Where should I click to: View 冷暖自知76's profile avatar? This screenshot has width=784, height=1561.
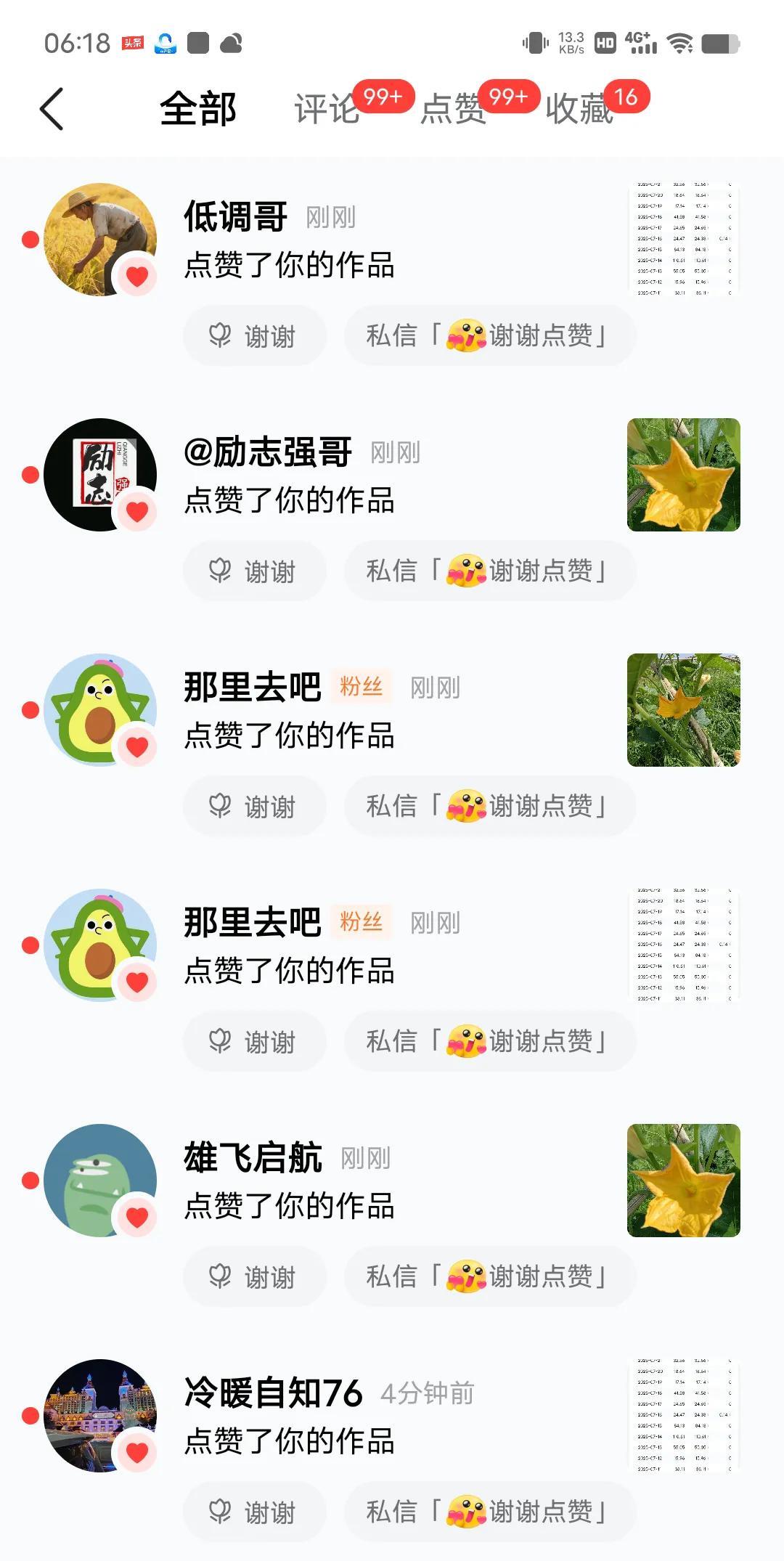[x=99, y=1416]
